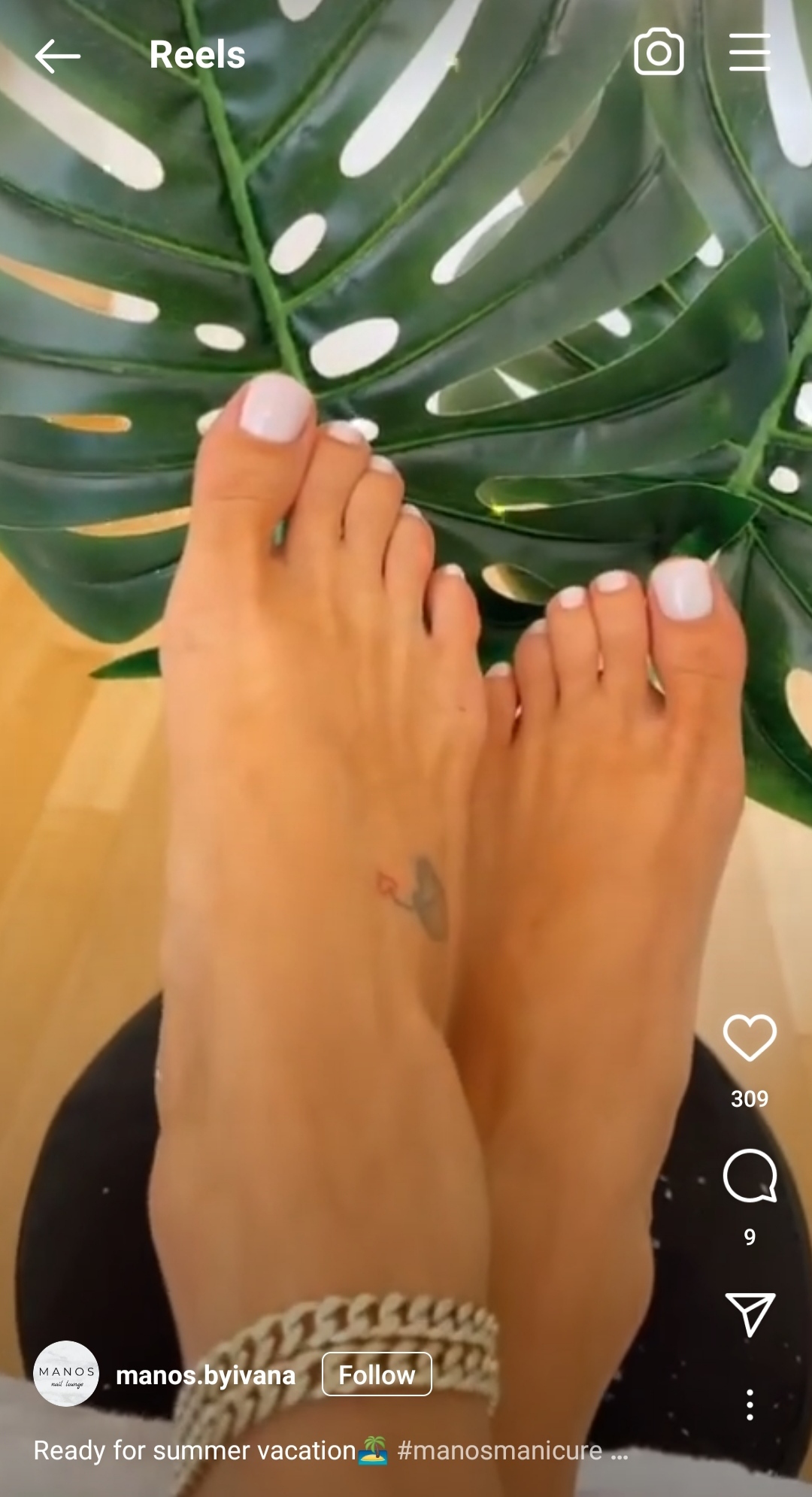Open the manos.byivana profile picture
812x1497 pixels.
click(66, 1374)
